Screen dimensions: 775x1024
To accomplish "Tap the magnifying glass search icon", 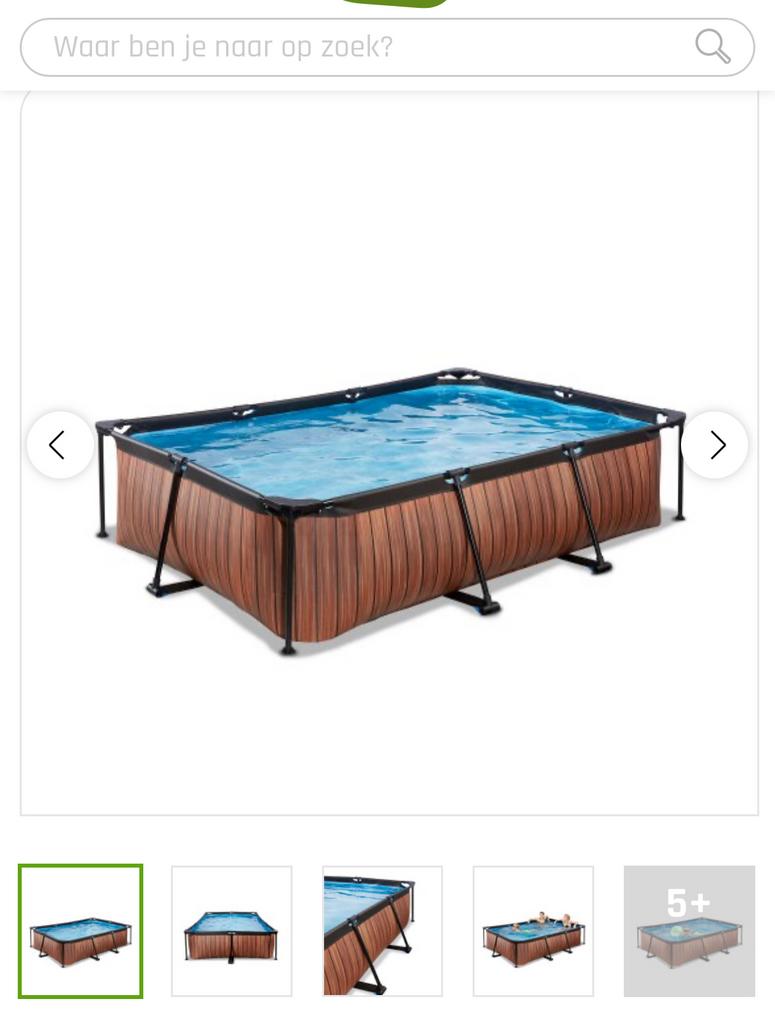I will 712,46.
